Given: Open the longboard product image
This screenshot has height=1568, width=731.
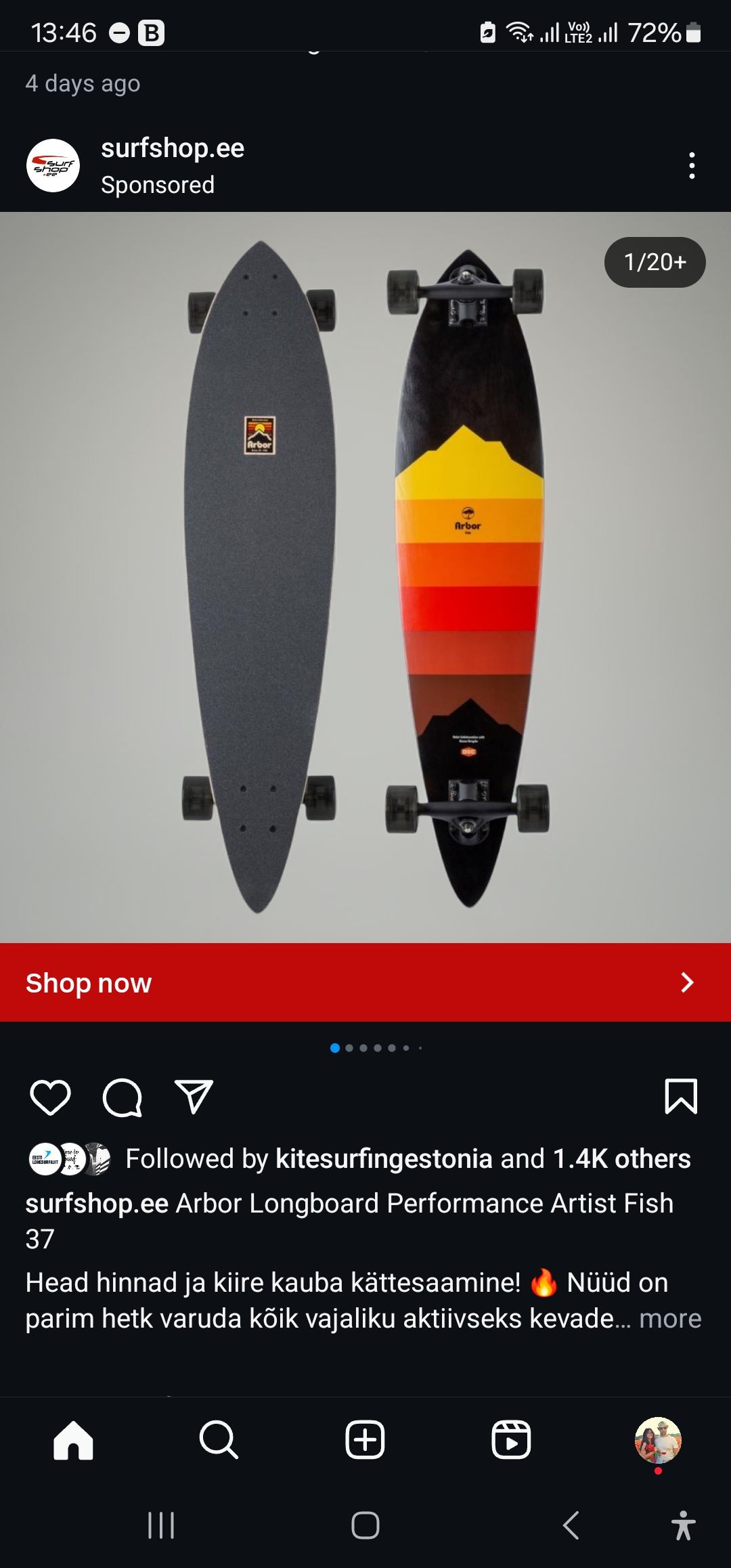Looking at the screenshot, I should coord(365,578).
